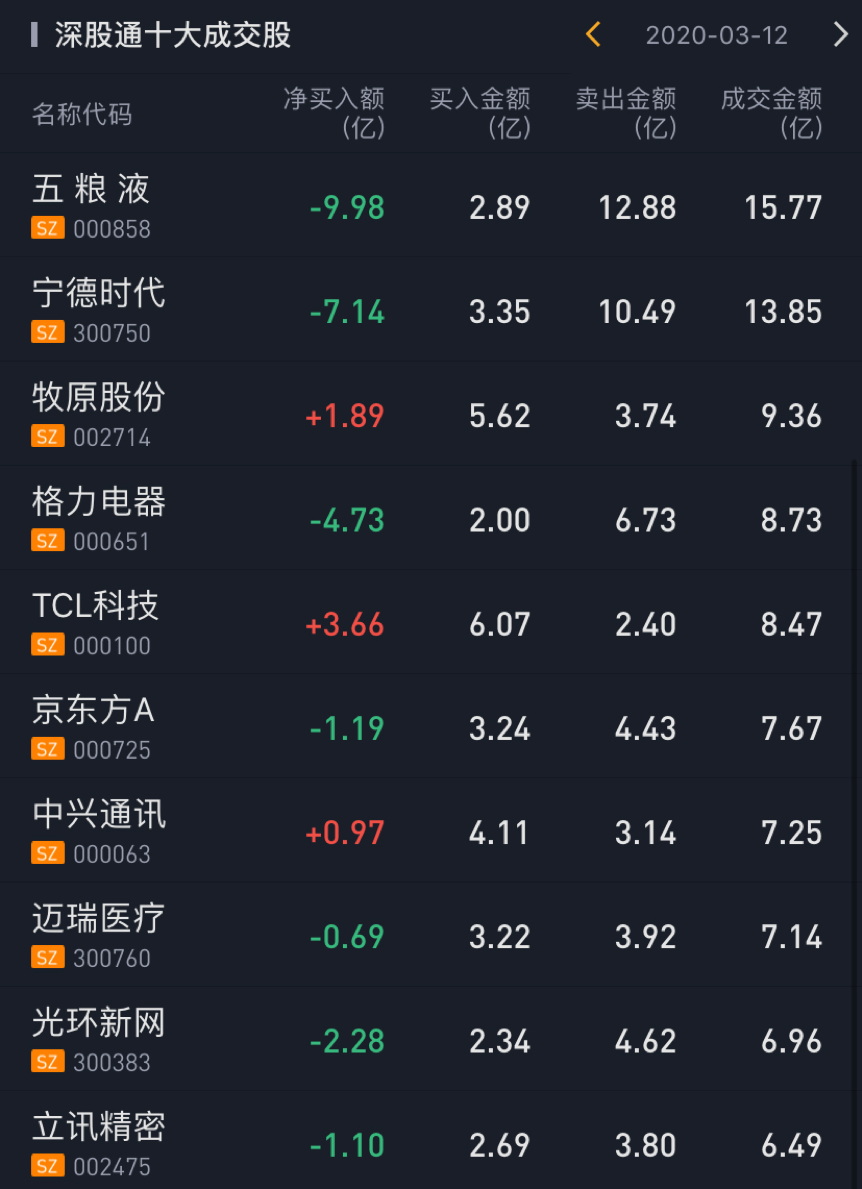
Task: Go to the next trading date
Action: pyautogui.click(x=840, y=35)
